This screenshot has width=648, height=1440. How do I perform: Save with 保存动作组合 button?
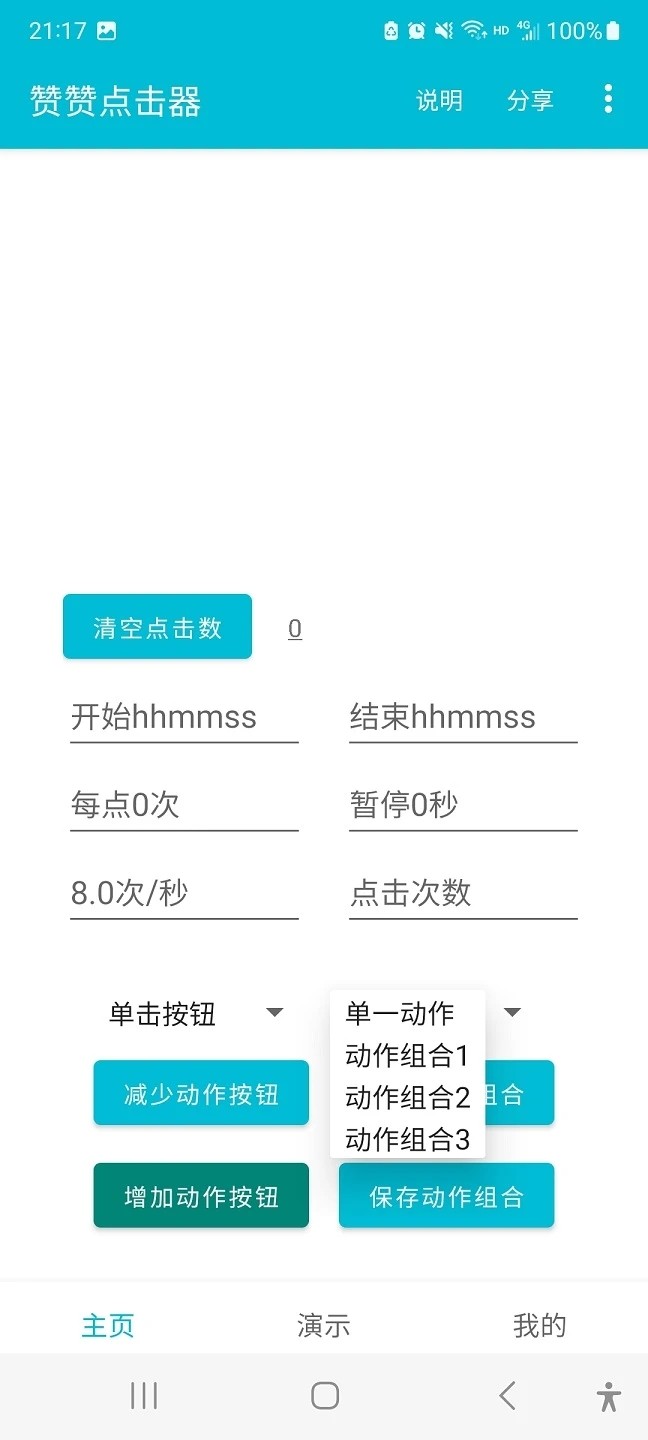click(x=446, y=1196)
